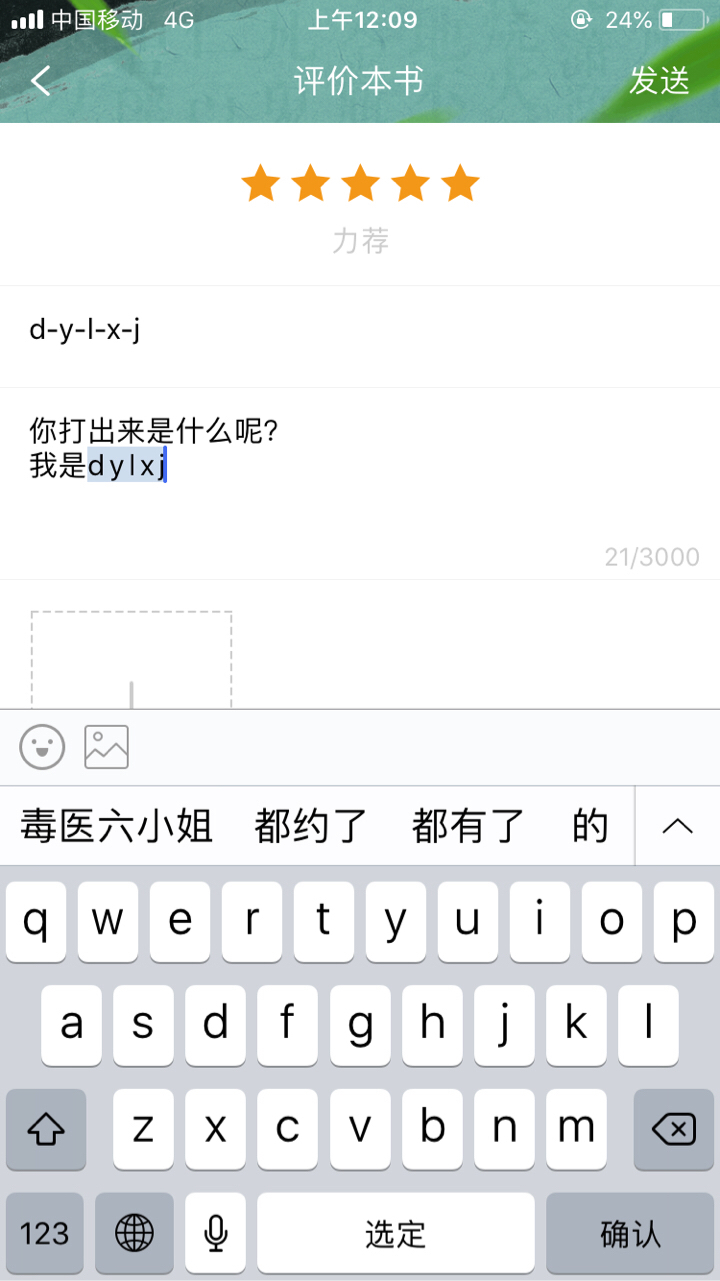Tap the 选定 space key
Image resolution: width=720 pixels, height=1281 pixels.
pyautogui.click(x=395, y=1234)
